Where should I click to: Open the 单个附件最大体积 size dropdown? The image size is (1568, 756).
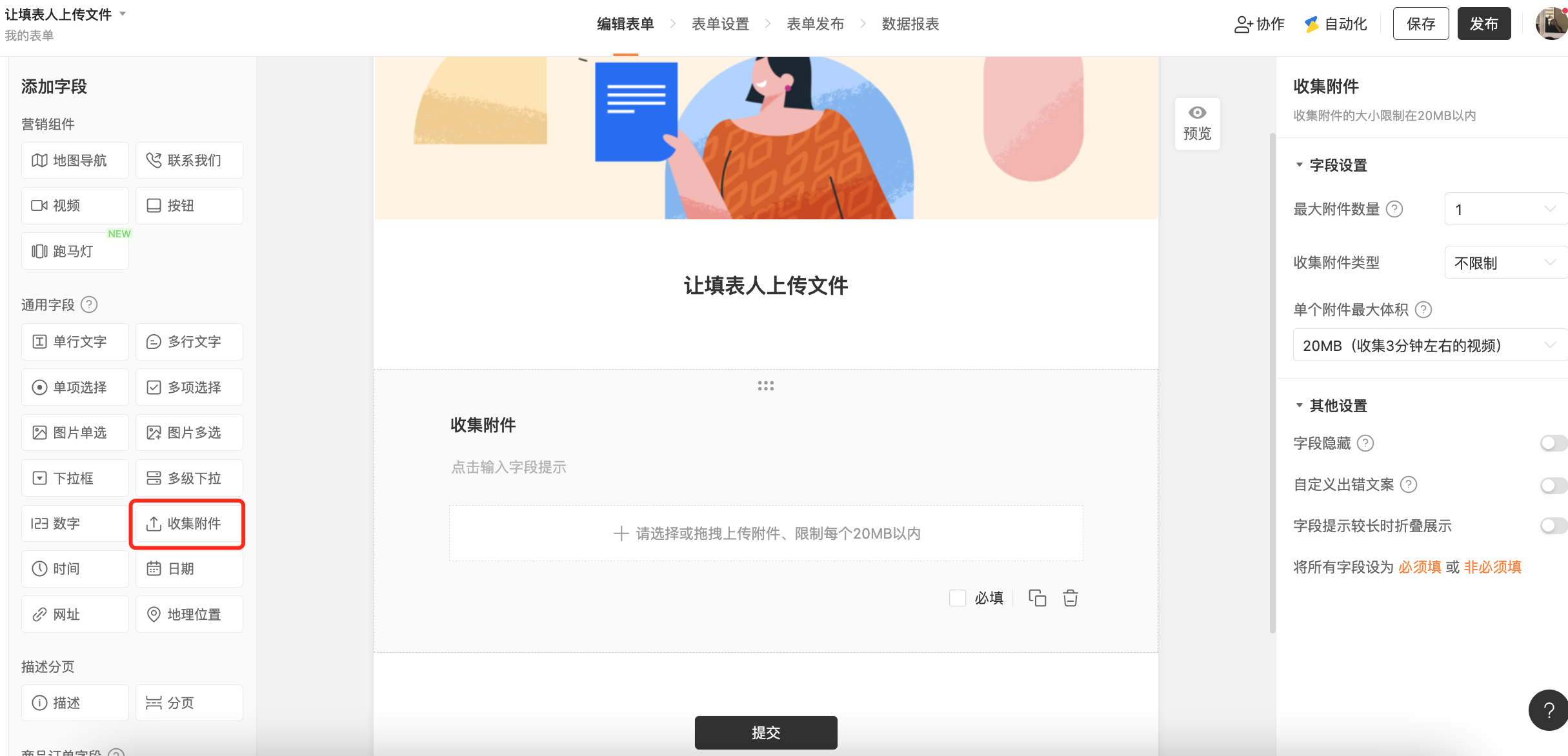pyautogui.click(x=1429, y=345)
